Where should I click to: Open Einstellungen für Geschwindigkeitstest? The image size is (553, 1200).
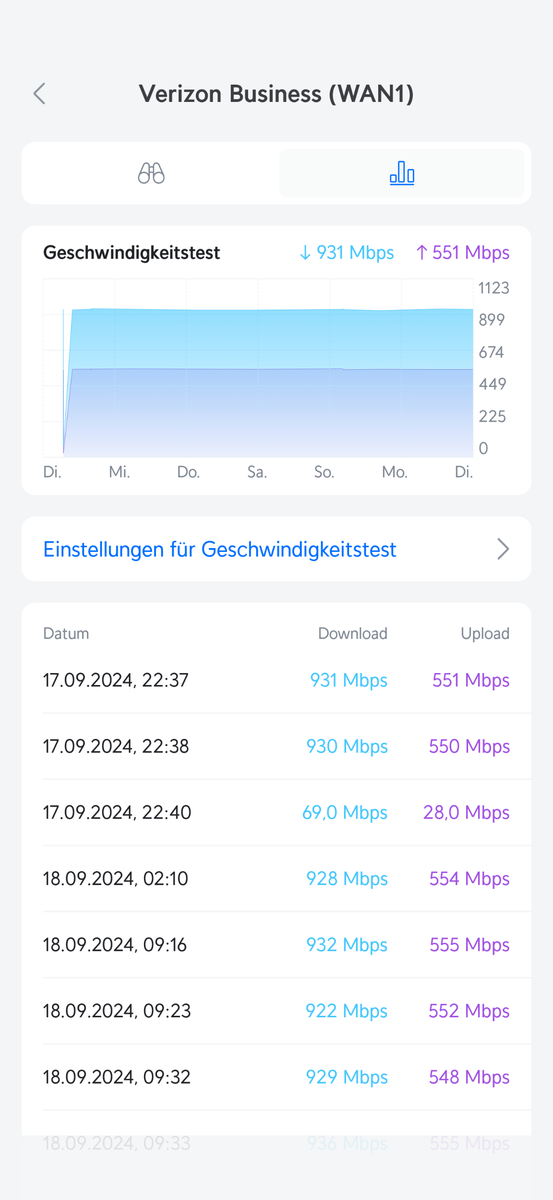tap(276, 549)
